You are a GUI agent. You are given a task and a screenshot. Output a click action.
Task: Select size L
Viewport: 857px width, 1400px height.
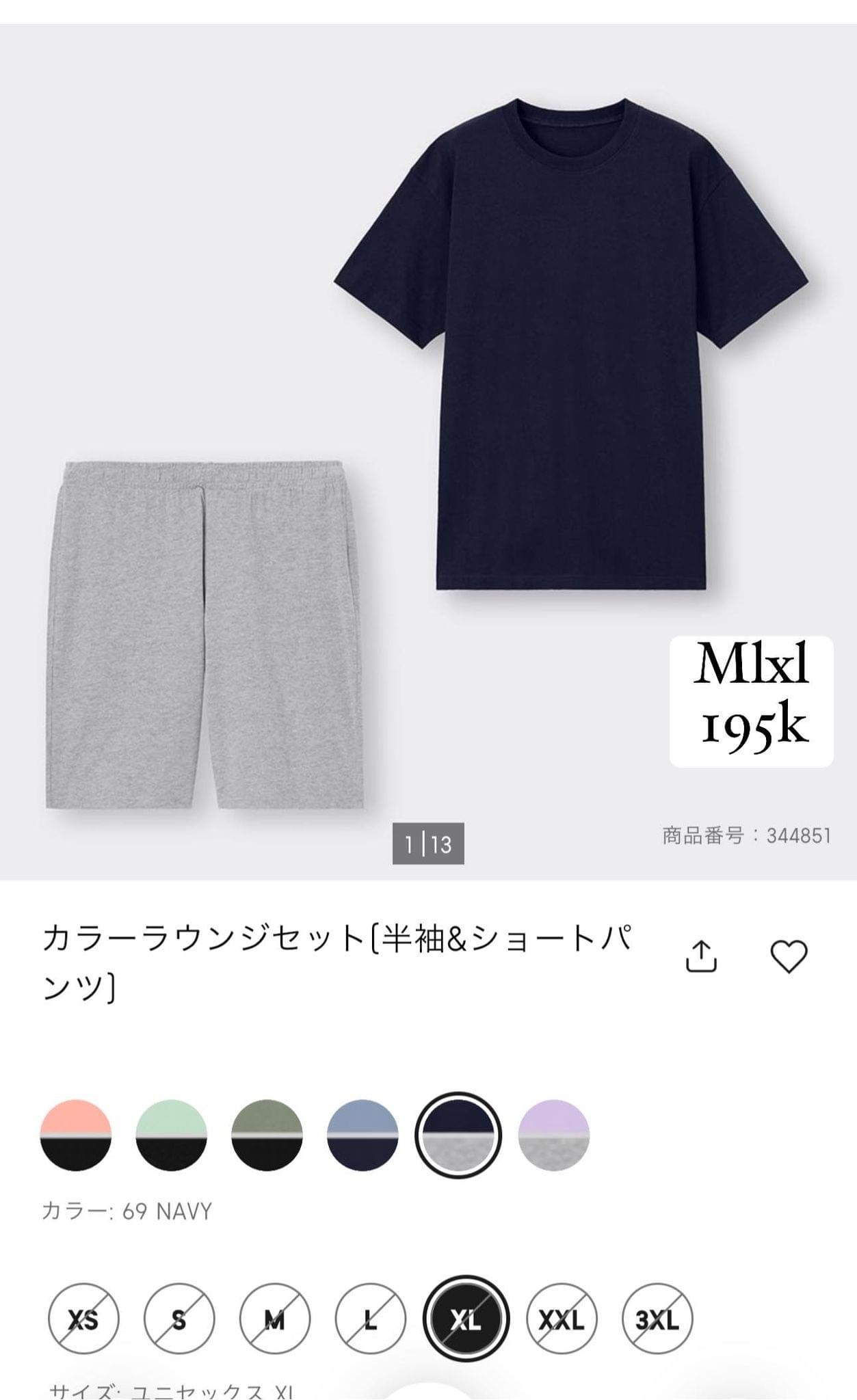371,1319
